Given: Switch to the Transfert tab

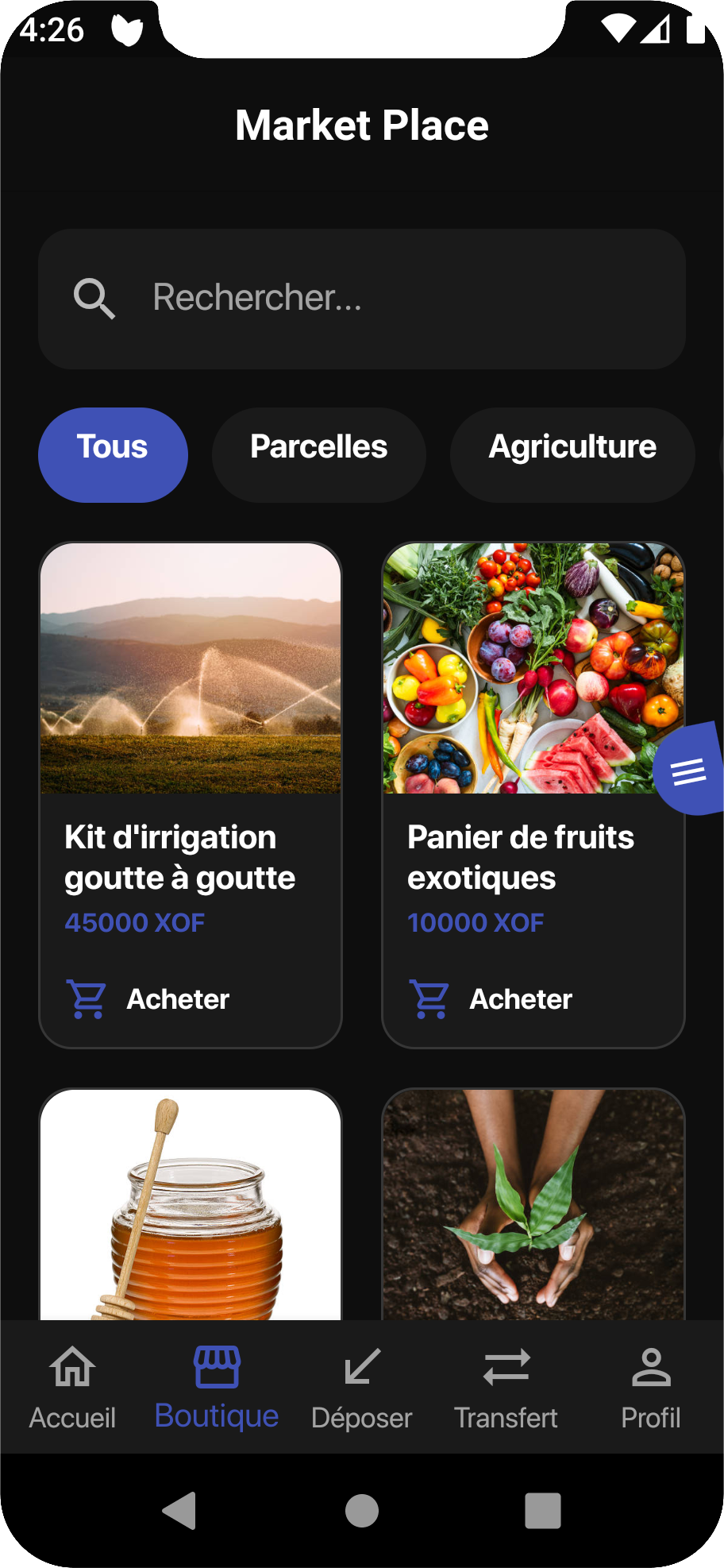Looking at the screenshot, I should pos(506,1387).
